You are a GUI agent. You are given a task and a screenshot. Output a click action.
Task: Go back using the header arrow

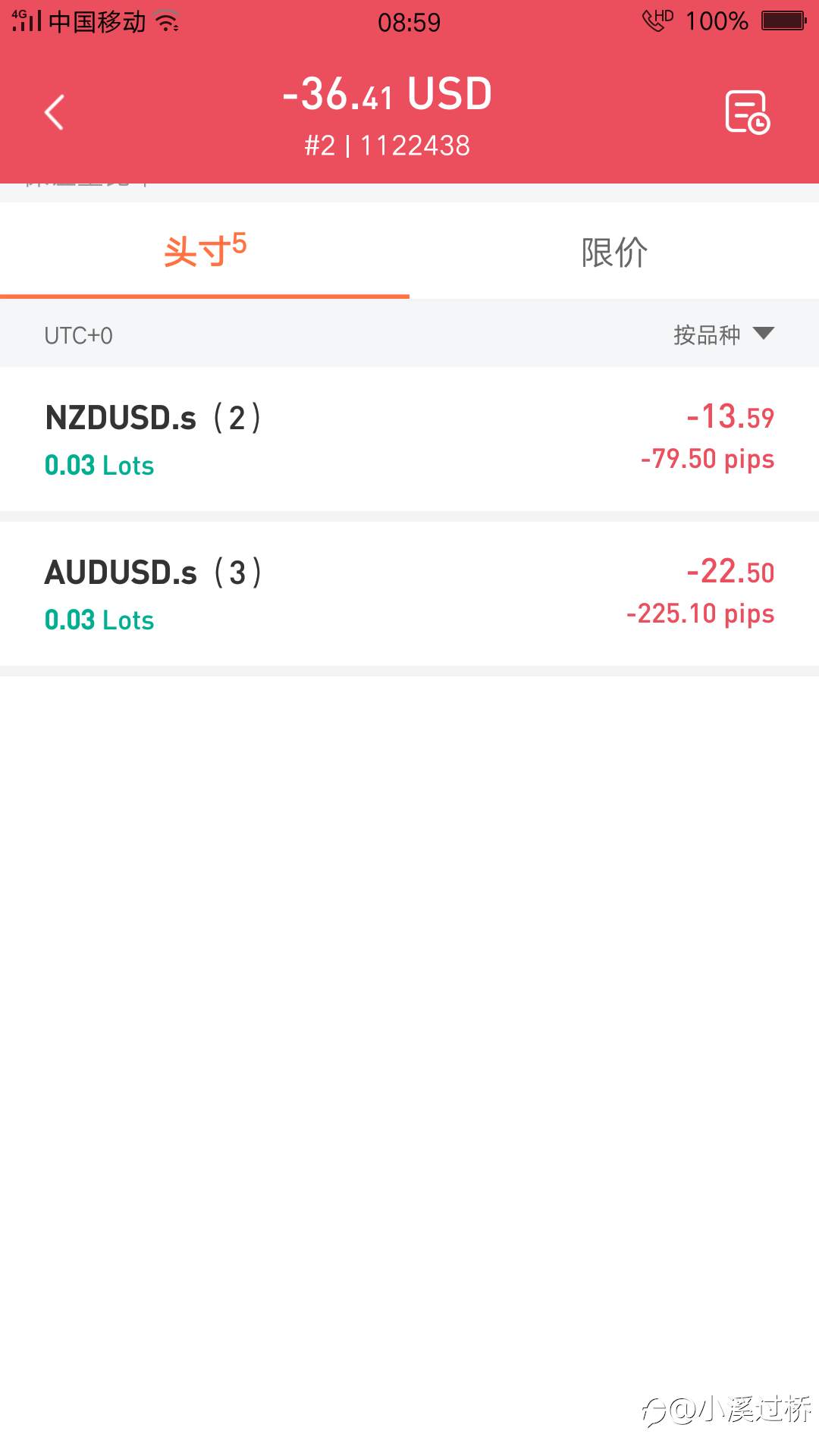pyautogui.click(x=54, y=113)
